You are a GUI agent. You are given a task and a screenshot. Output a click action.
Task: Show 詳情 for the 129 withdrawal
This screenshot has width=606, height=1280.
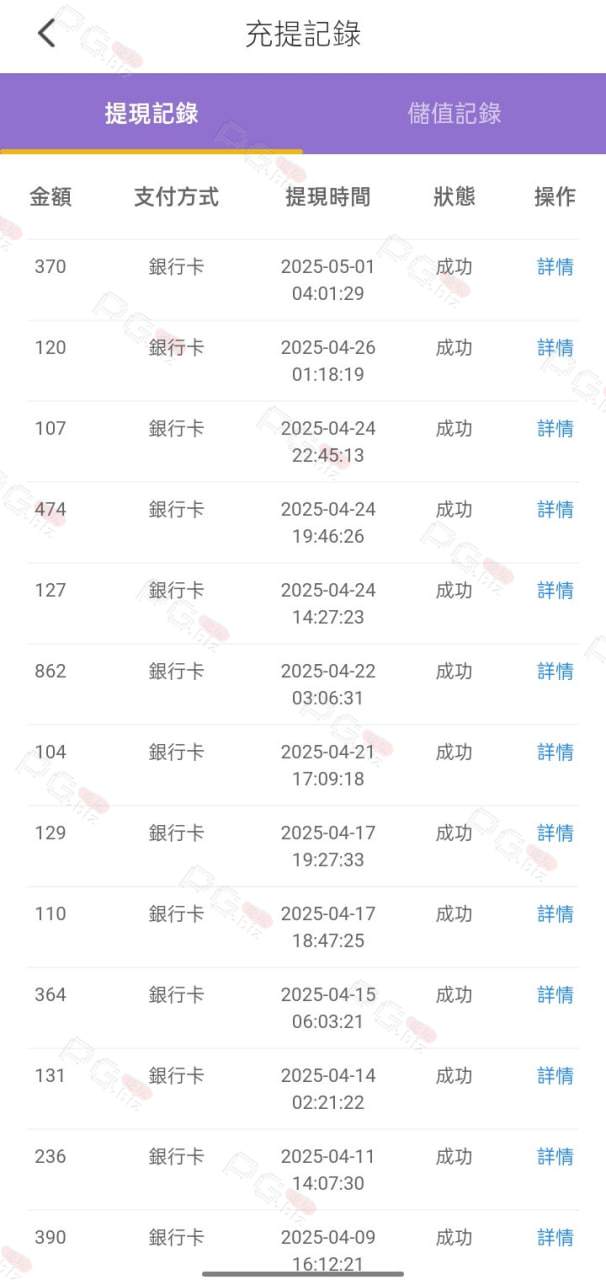click(x=555, y=834)
